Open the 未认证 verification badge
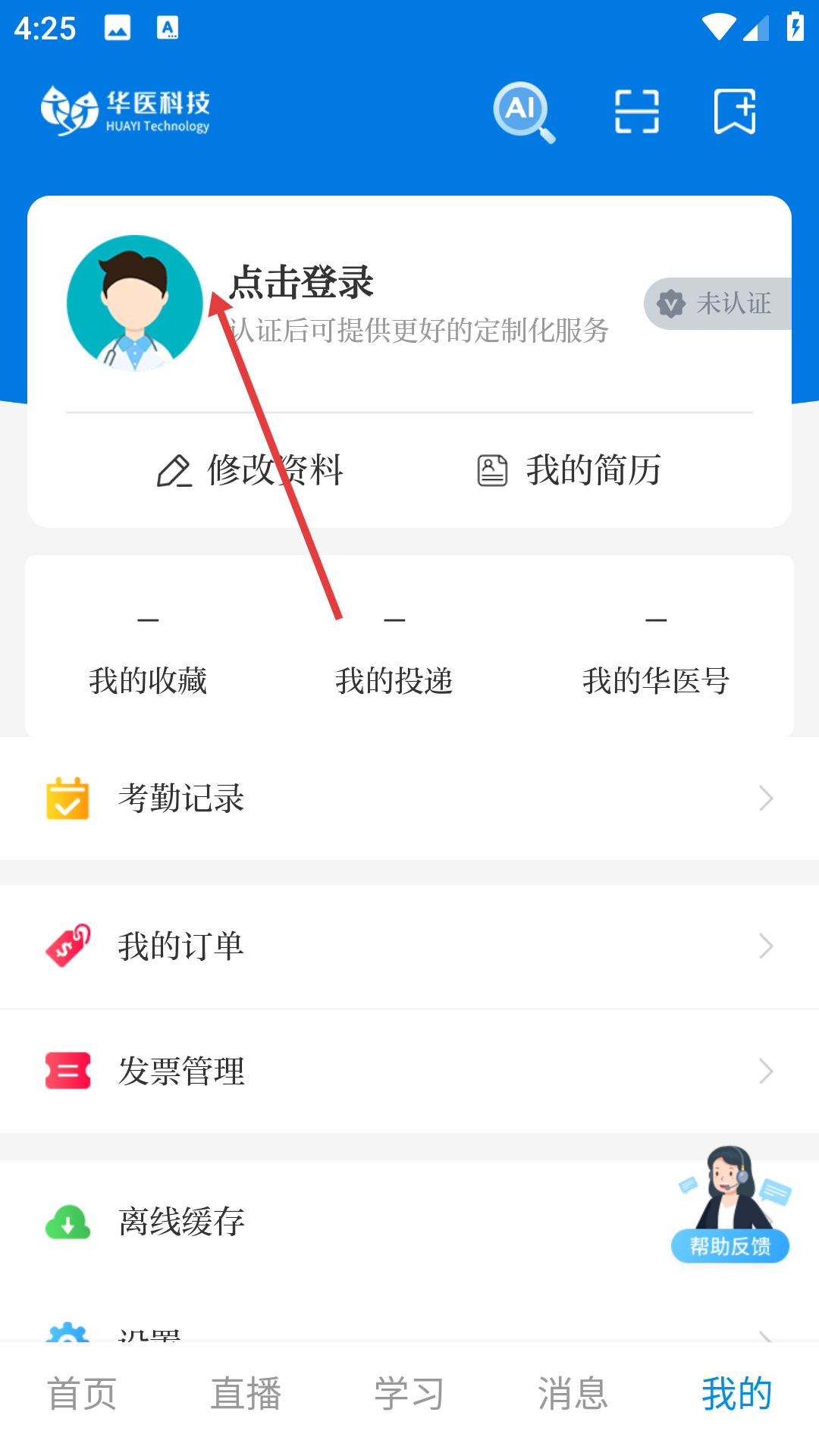Viewport: 819px width, 1456px height. [717, 303]
